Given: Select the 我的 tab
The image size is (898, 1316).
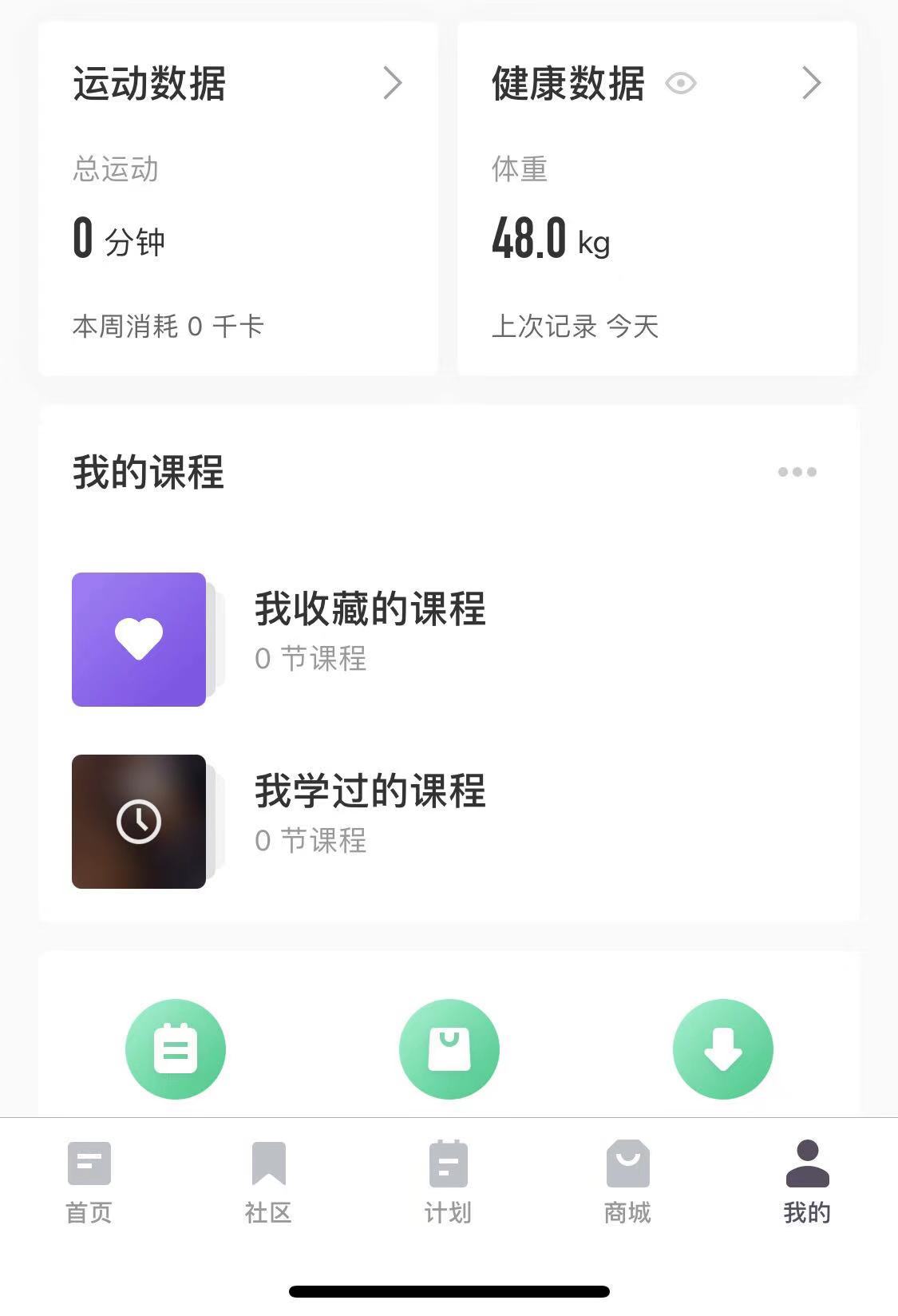Looking at the screenshot, I should 807,1182.
